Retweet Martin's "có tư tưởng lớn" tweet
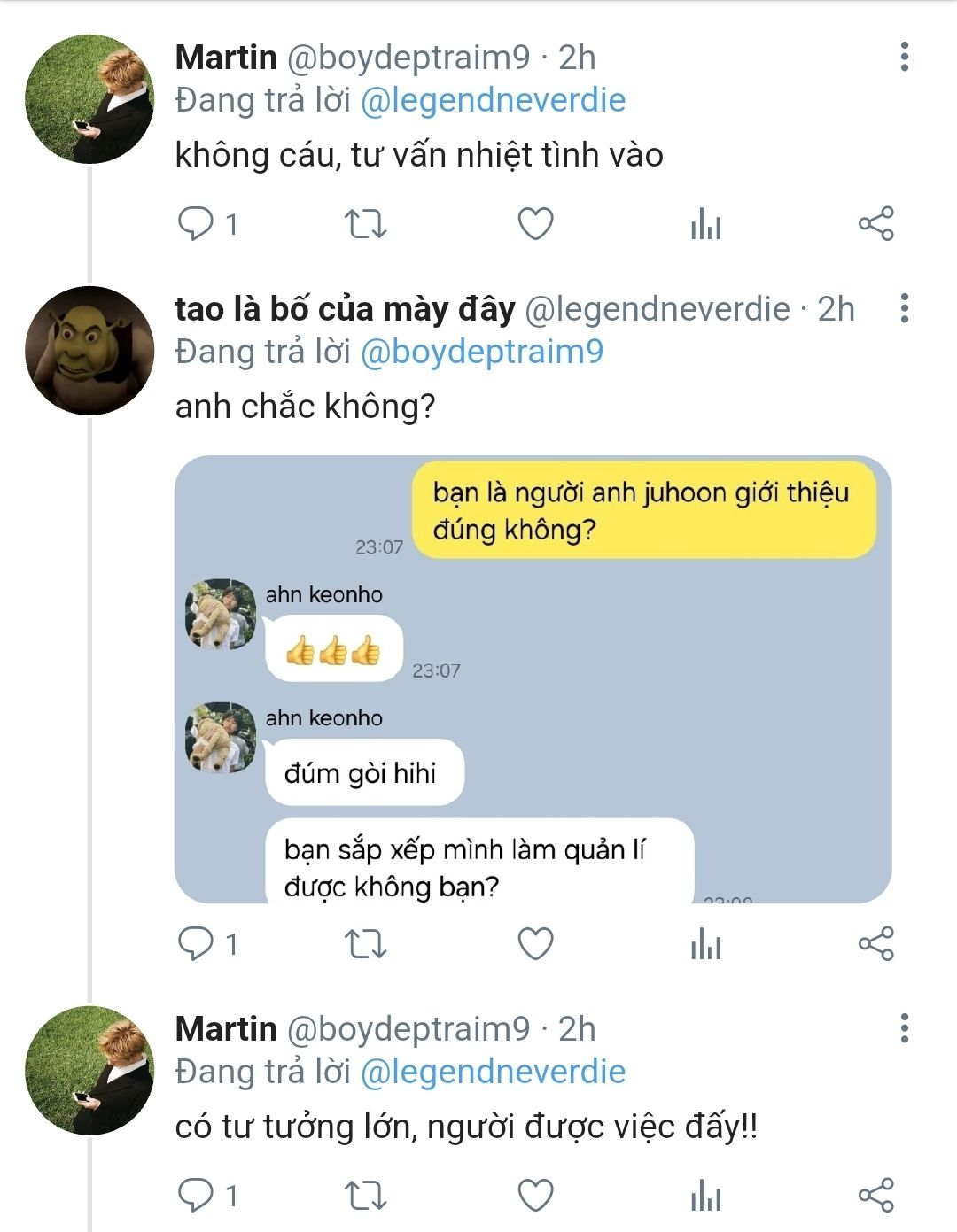 pos(365,1196)
